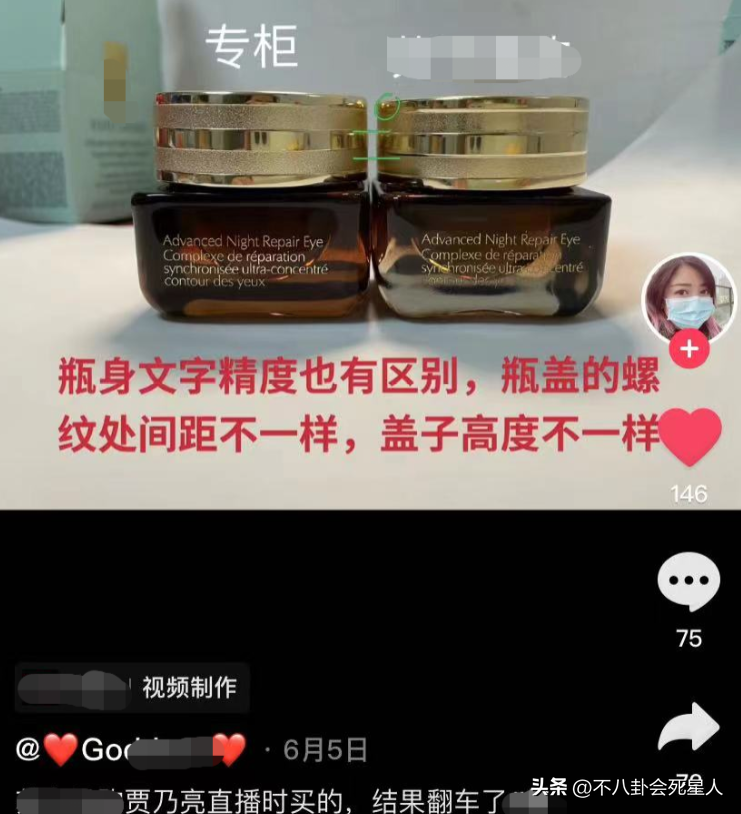Image resolution: width=741 pixels, height=814 pixels.
Task: Open the comments bubble showing 75
Action: click(688, 581)
